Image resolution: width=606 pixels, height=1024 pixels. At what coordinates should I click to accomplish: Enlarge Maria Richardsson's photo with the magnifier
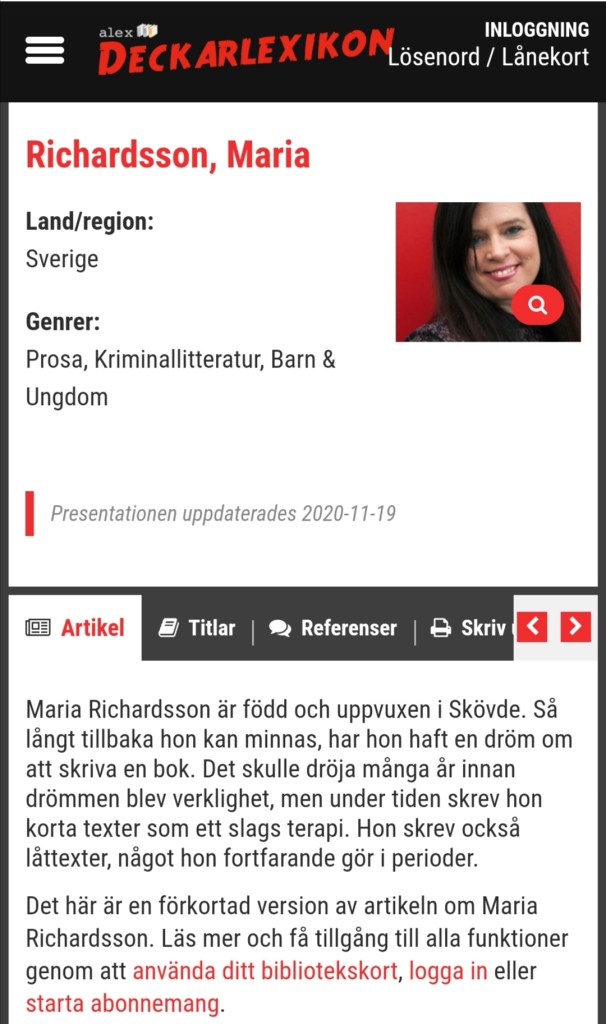(538, 306)
